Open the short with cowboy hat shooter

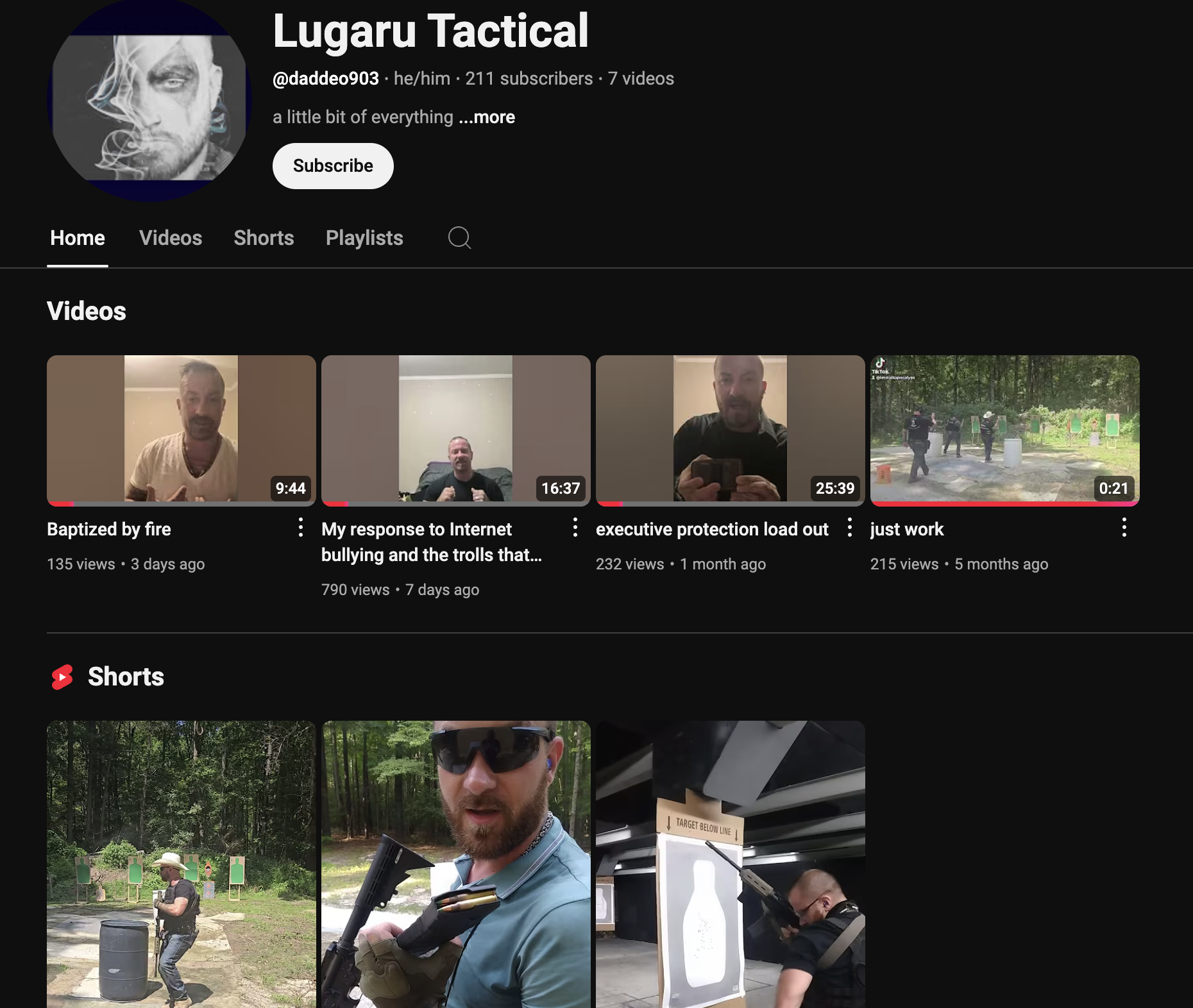pos(181,866)
